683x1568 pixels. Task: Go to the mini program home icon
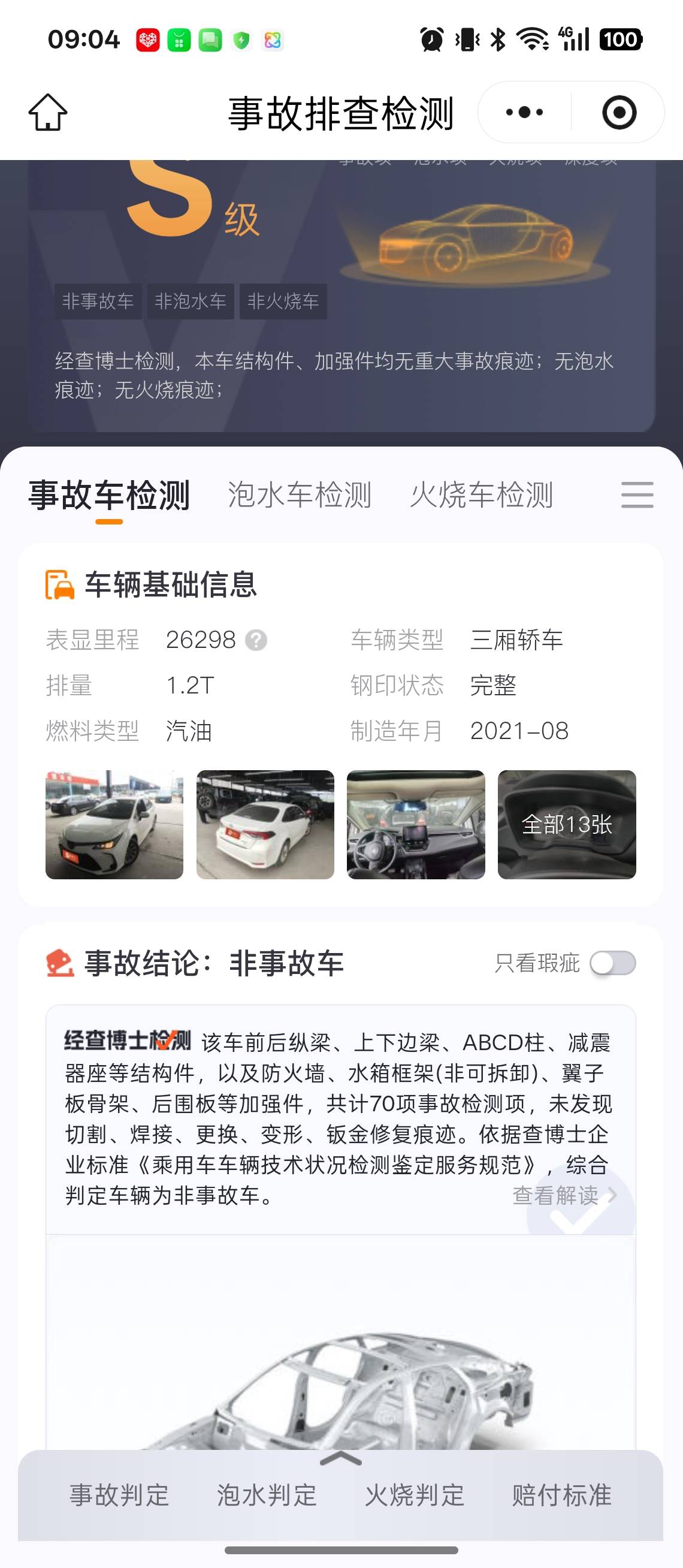(48, 112)
